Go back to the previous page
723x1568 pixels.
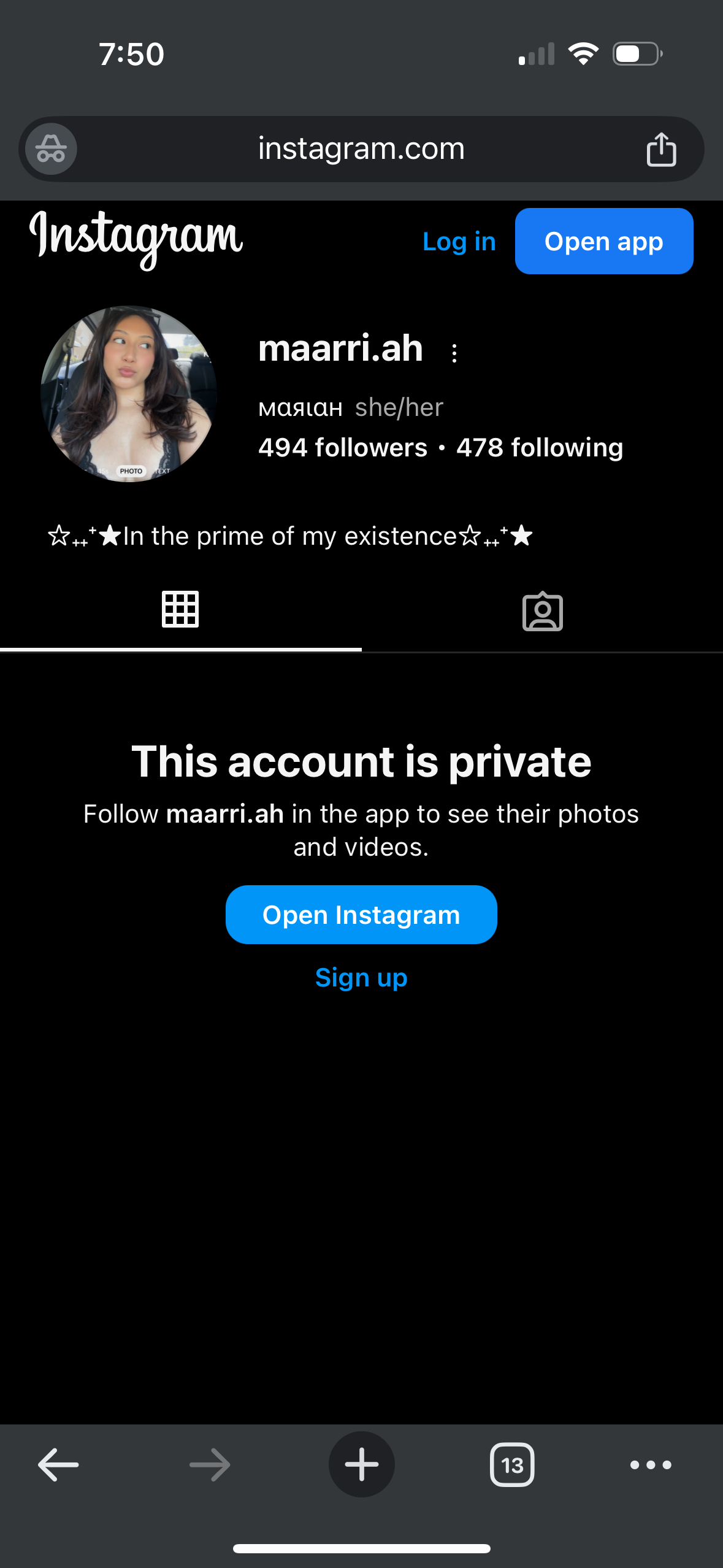[x=58, y=1465]
